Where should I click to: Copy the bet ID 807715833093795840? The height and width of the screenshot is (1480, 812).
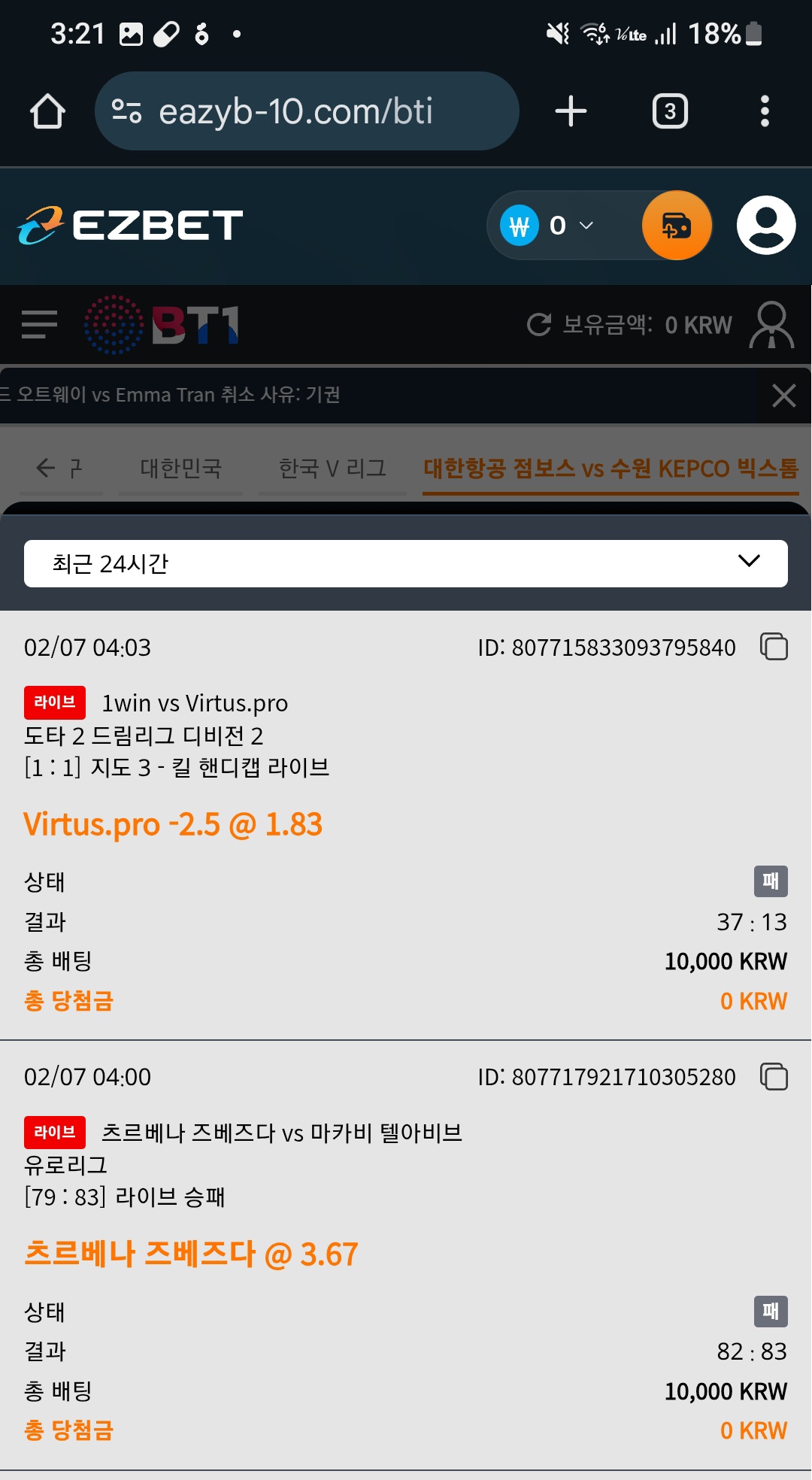[774, 647]
